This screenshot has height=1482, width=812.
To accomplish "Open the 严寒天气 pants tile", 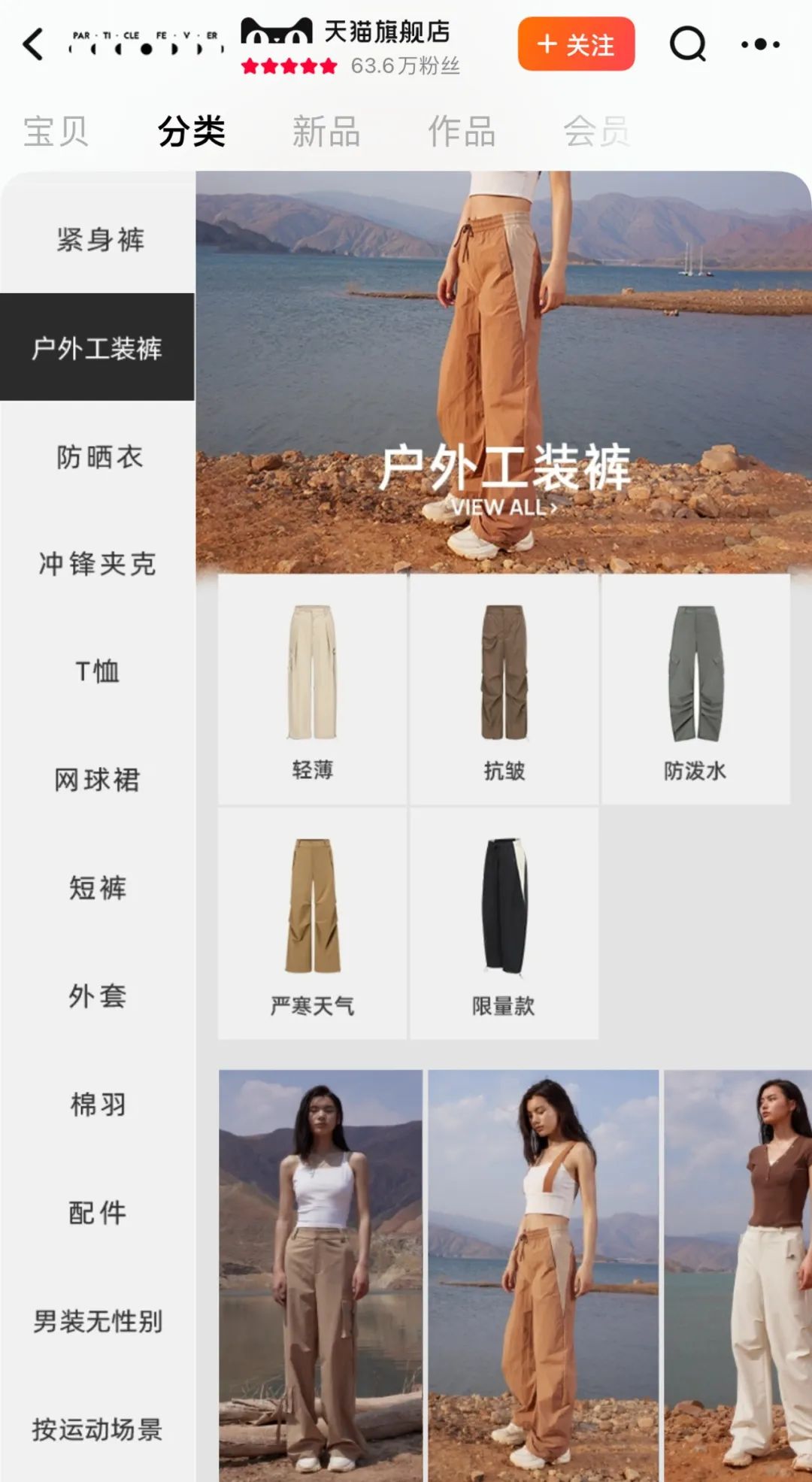I will (x=312, y=923).
